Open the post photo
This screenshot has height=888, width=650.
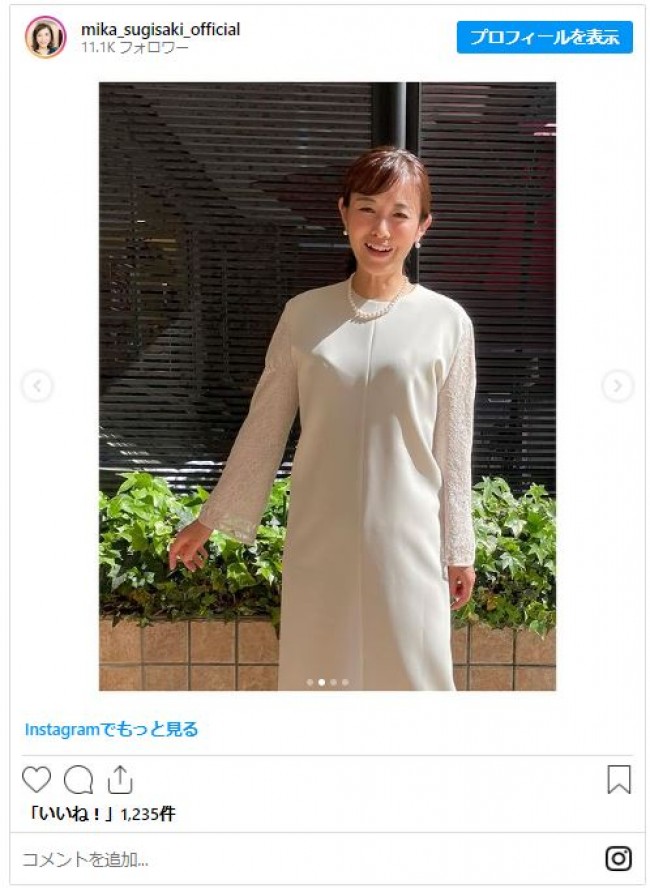[x=327, y=385]
